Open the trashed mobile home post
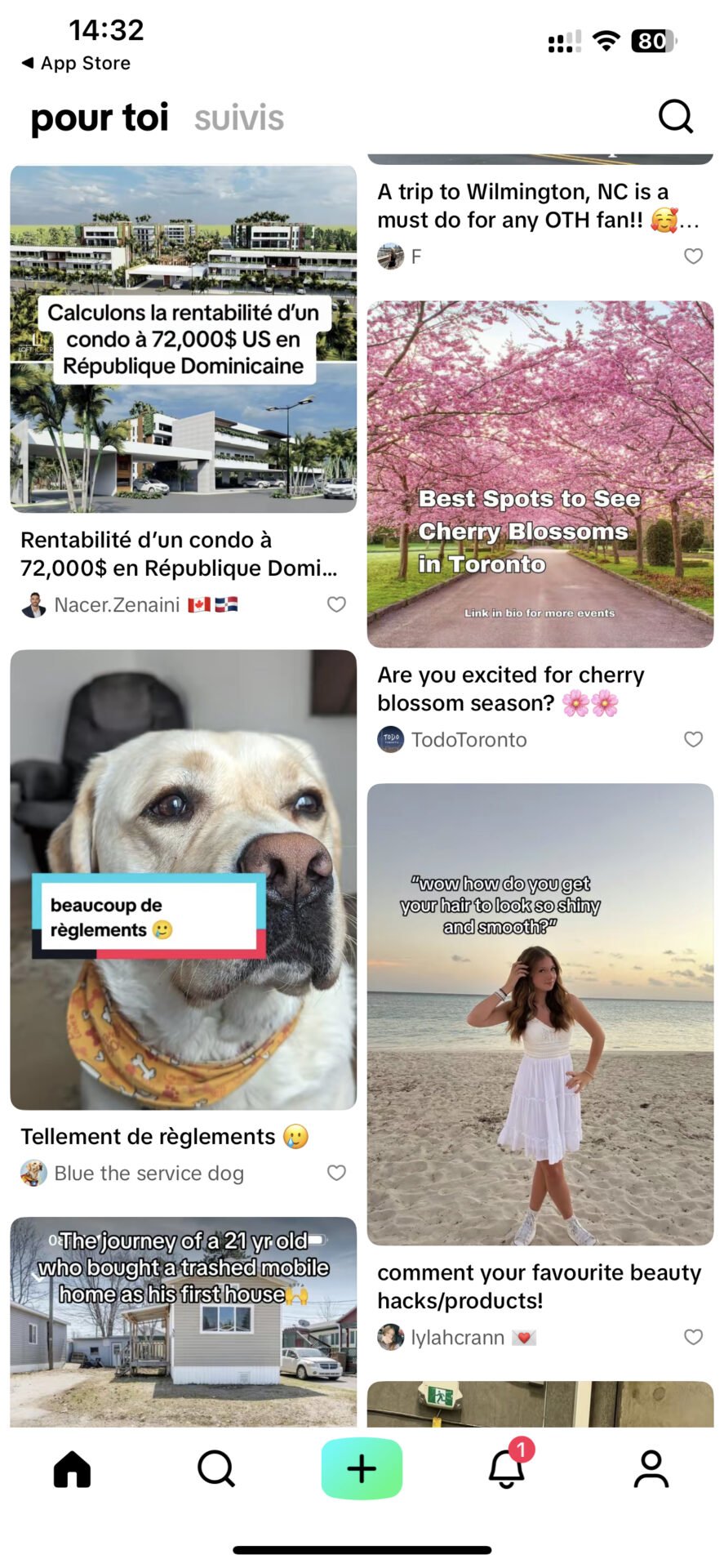 point(184,1322)
